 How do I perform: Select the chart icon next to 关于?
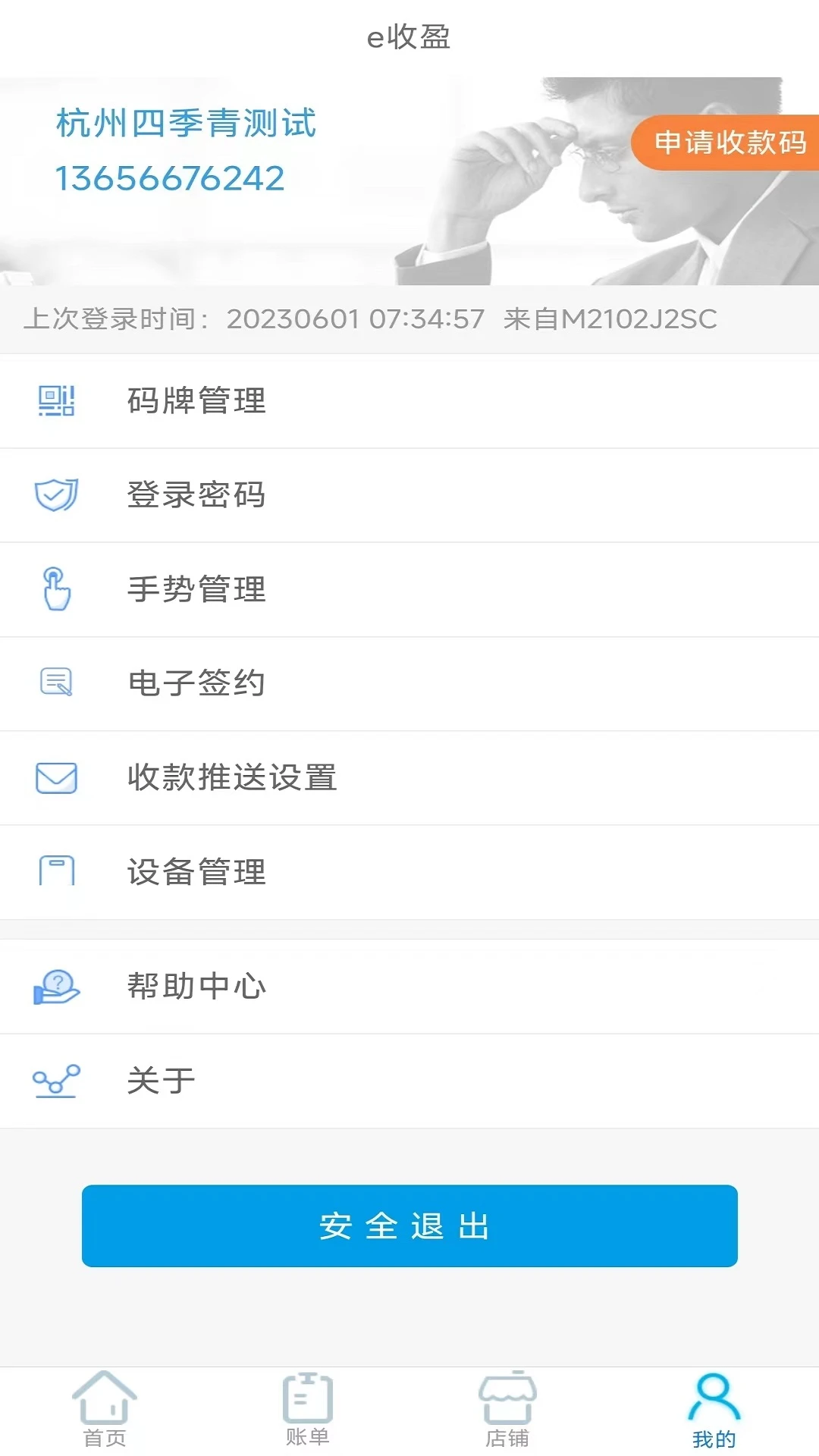pos(55,1080)
